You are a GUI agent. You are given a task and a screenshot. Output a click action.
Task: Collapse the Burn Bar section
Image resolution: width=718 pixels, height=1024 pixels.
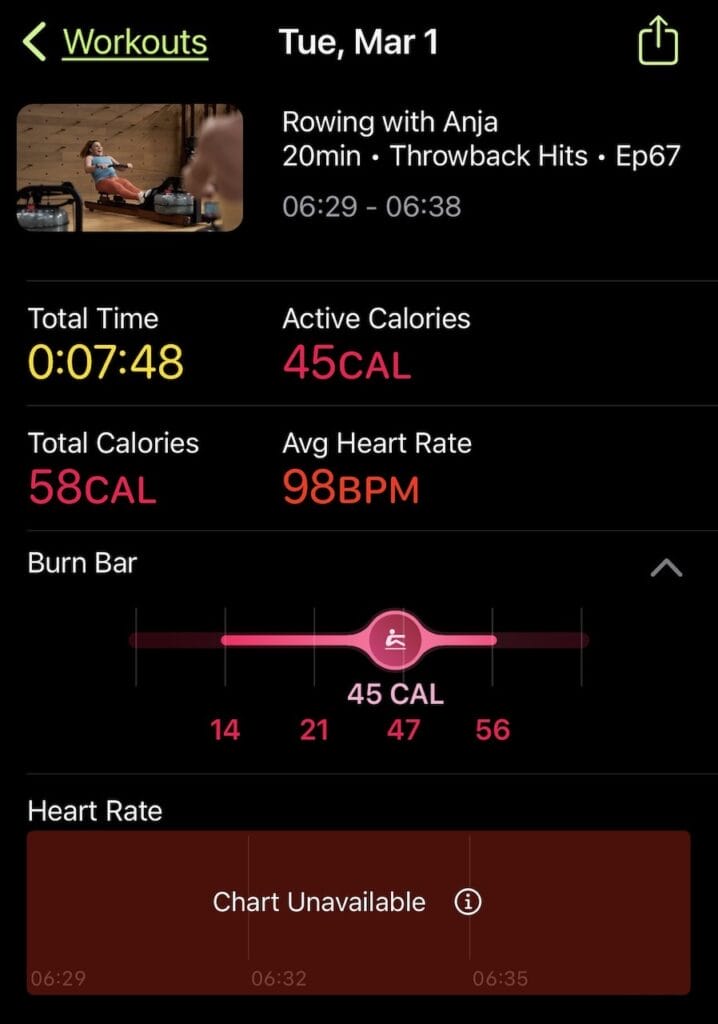coord(666,568)
